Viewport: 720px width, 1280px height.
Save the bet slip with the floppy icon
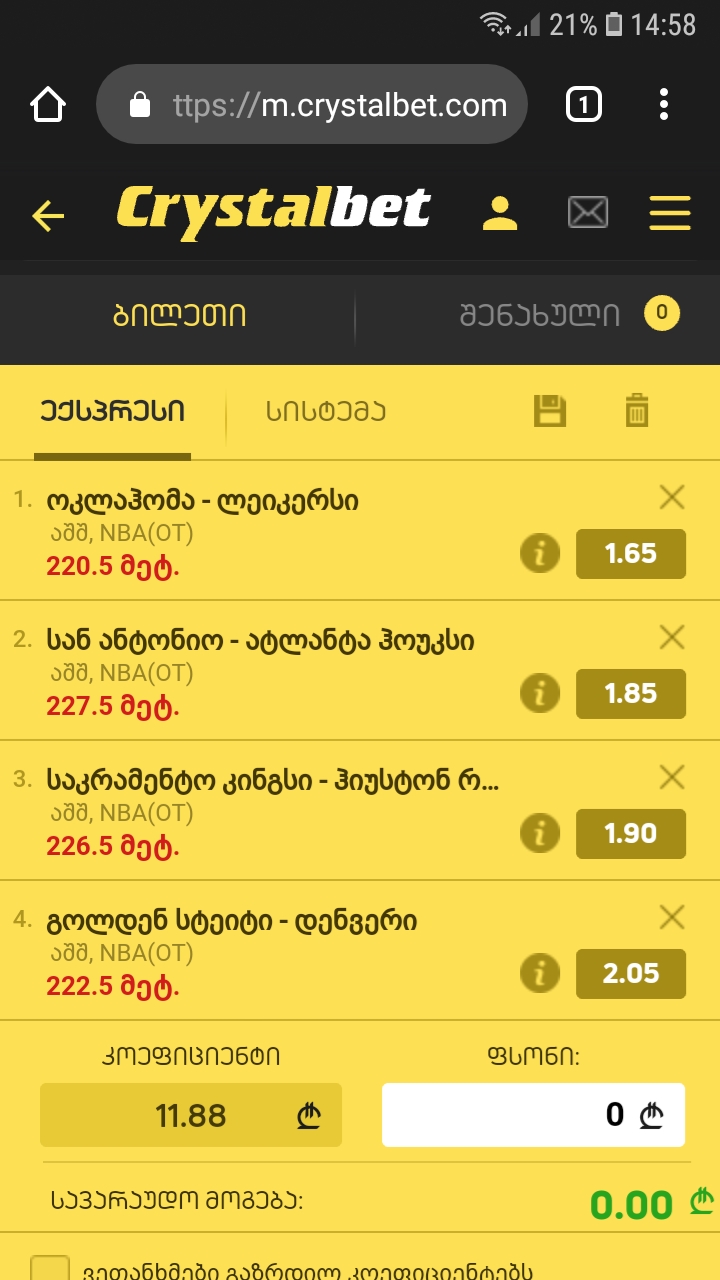click(x=550, y=411)
